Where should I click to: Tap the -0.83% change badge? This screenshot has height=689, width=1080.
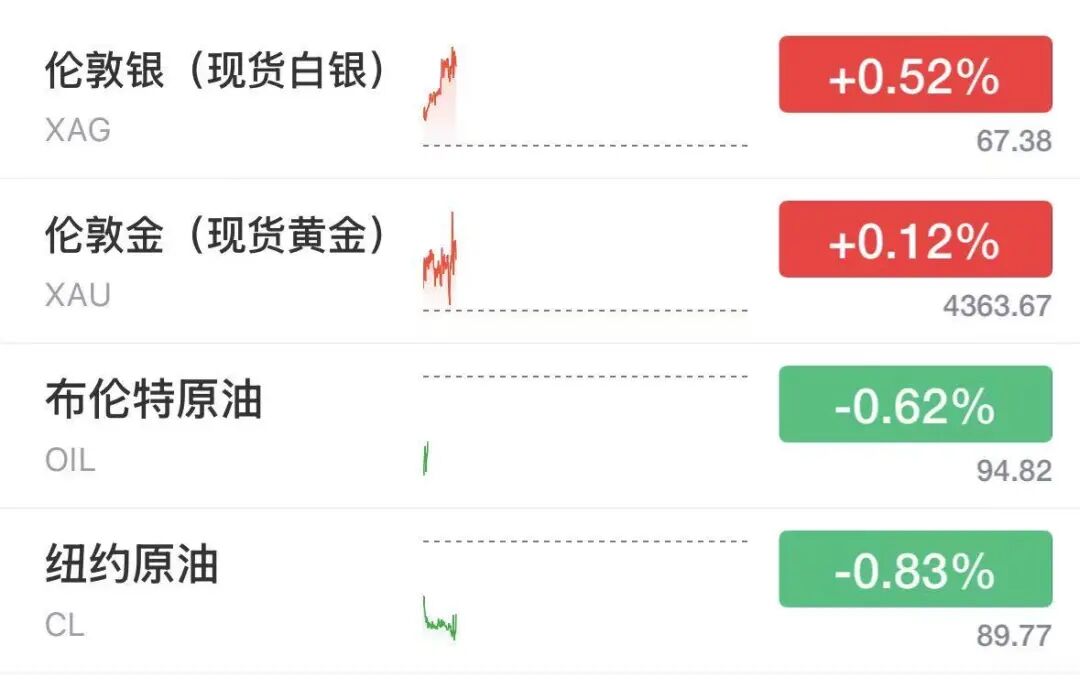tap(915, 569)
